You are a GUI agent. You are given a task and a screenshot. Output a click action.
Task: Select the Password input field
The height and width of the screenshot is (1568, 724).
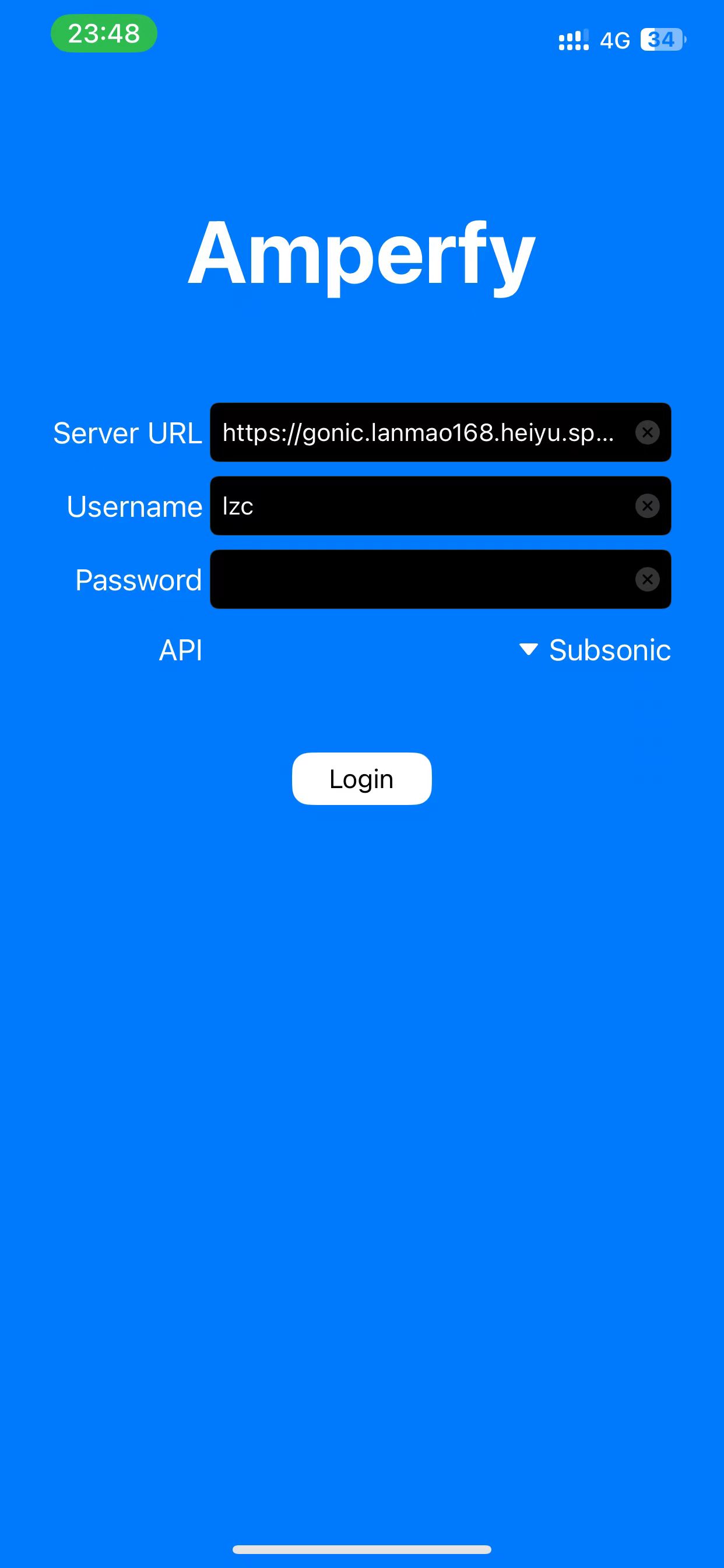441,579
